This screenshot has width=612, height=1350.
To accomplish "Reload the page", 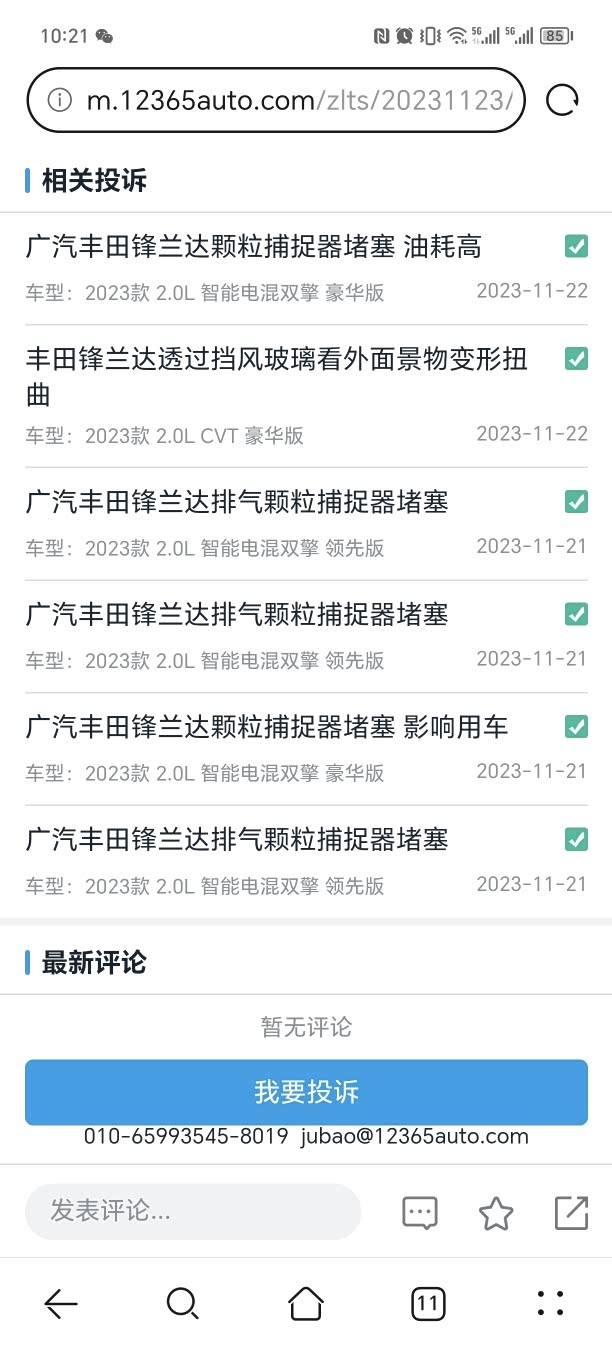I will coord(563,100).
